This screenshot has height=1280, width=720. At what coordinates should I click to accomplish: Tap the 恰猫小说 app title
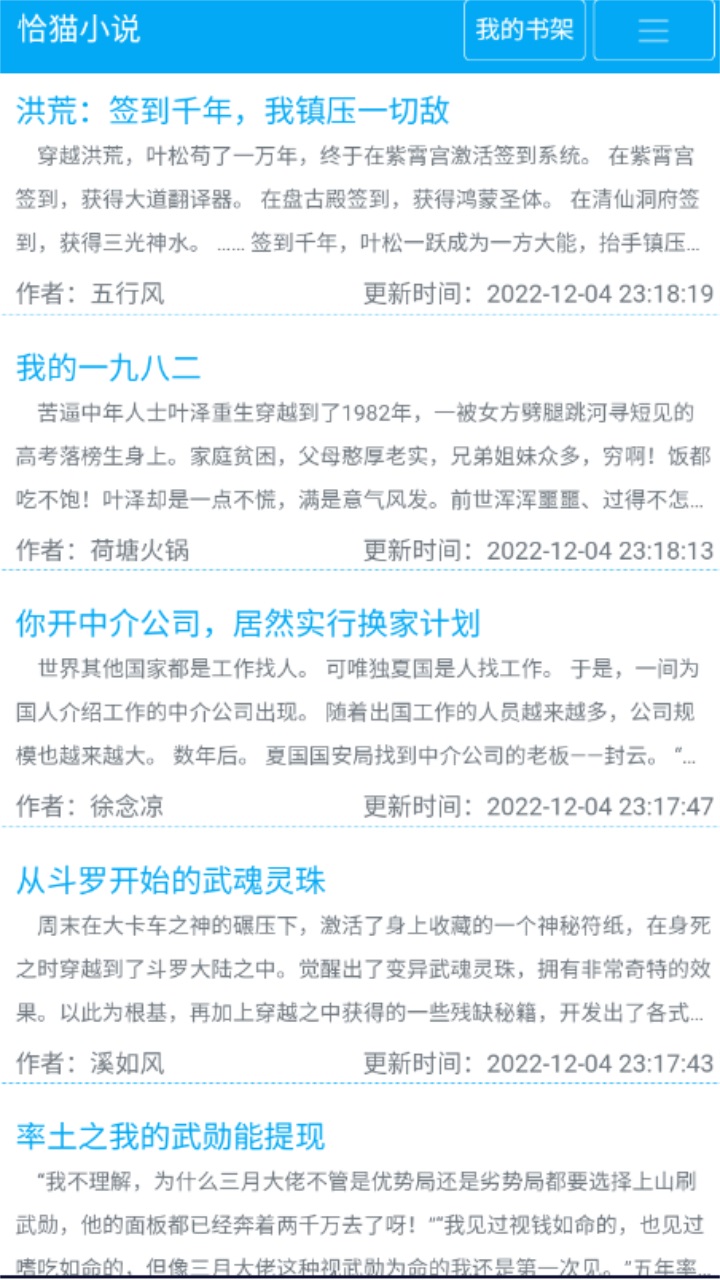[x=75, y=30]
